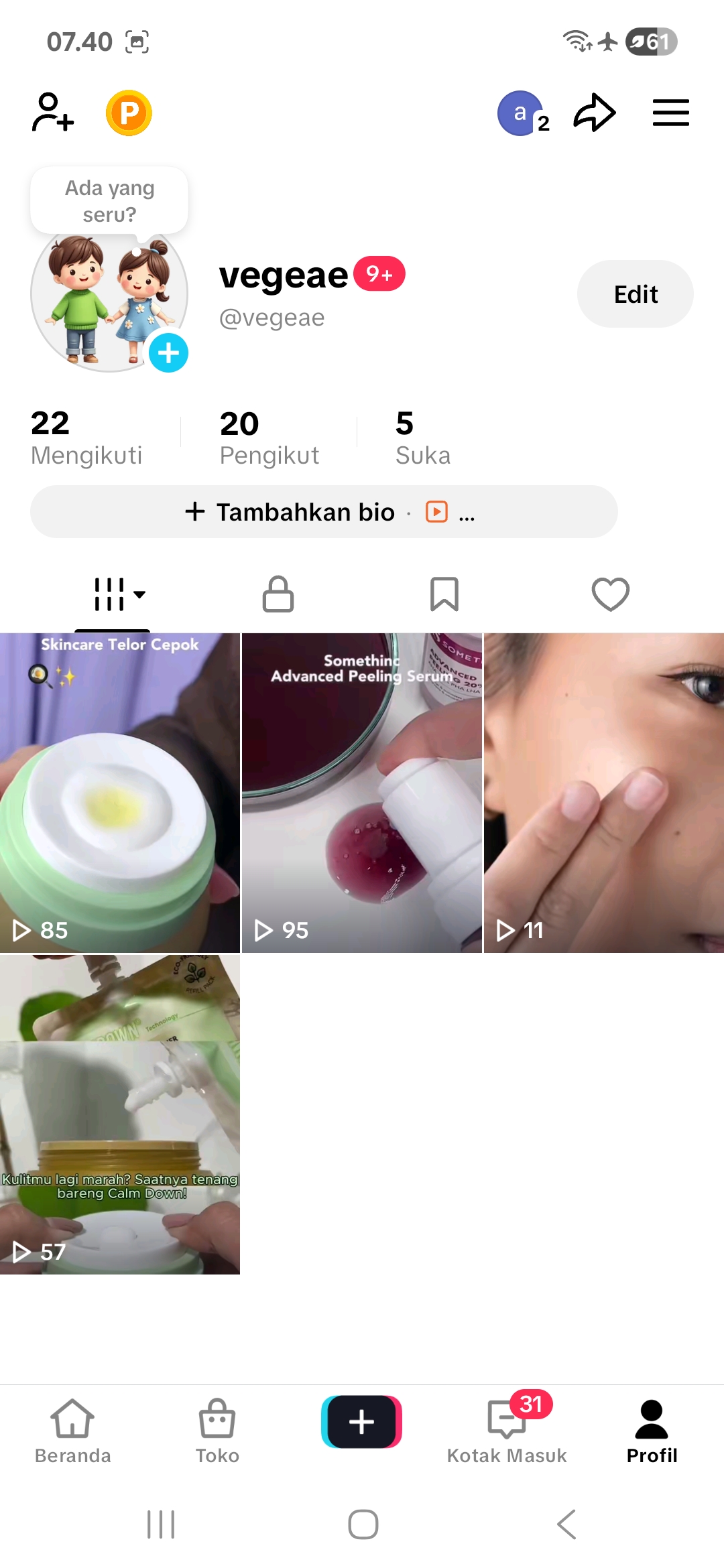Open the account switcher avatar
Viewport: 724px width, 1568px height.
pyautogui.click(x=521, y=113)
